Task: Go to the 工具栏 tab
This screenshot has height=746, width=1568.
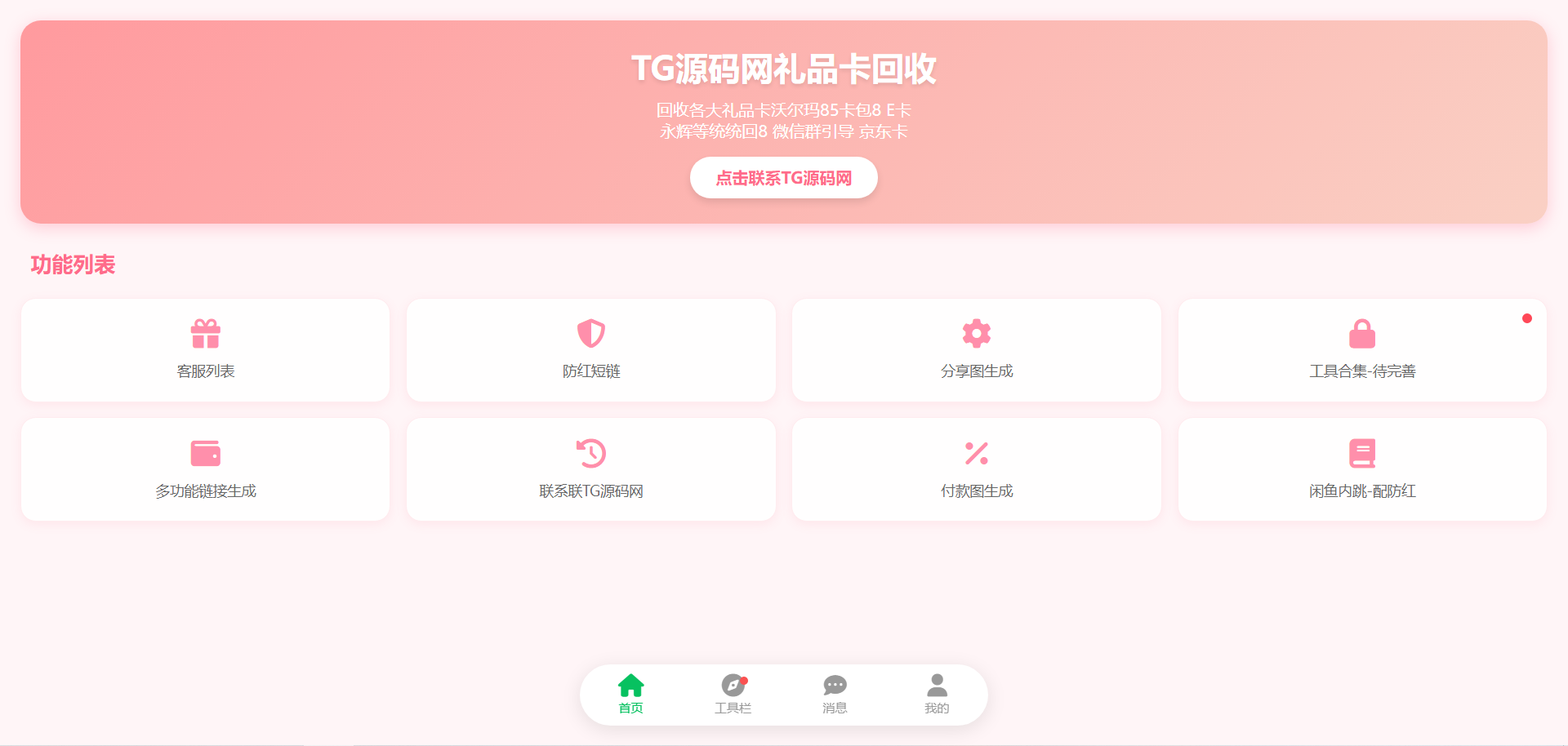Action: [x=733, y=694]
